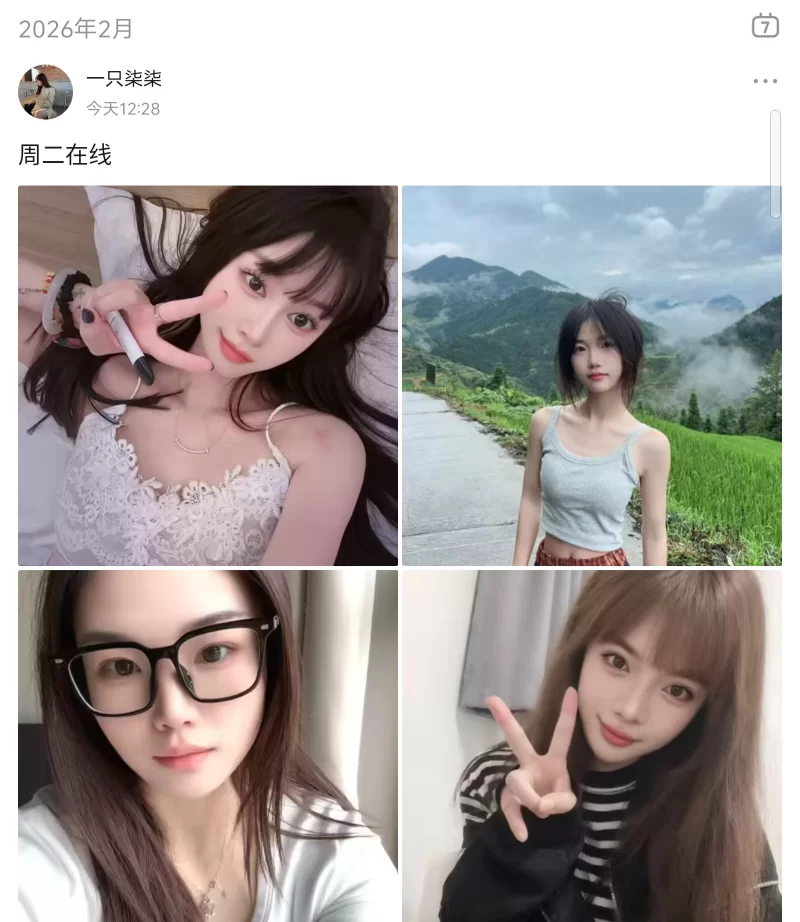Open the first photo with white lace top
The width and height of the screenshot is (800, 922).
click(x=208, y=375)
